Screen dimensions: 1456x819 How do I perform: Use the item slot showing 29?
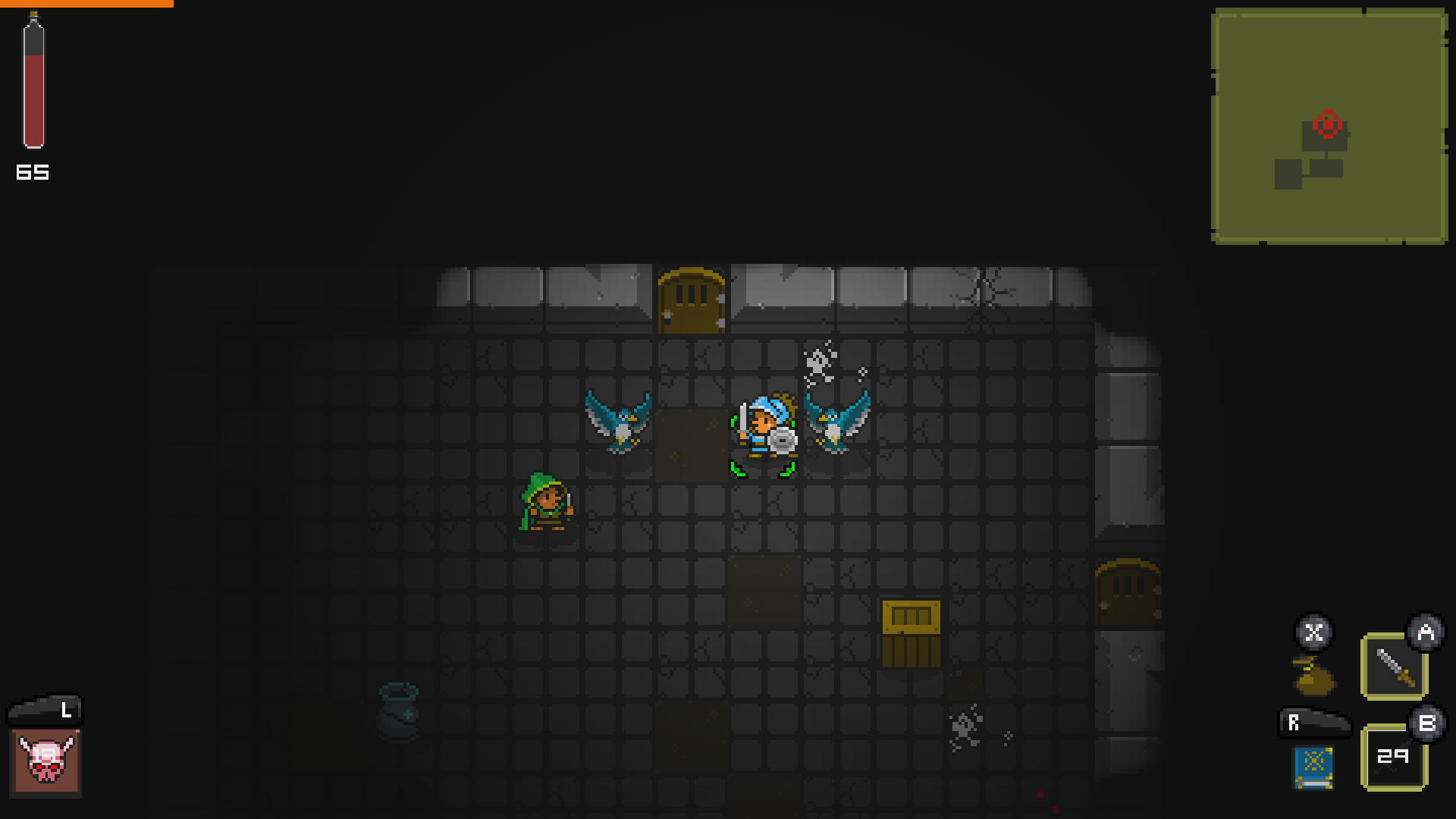(1394, 758)
